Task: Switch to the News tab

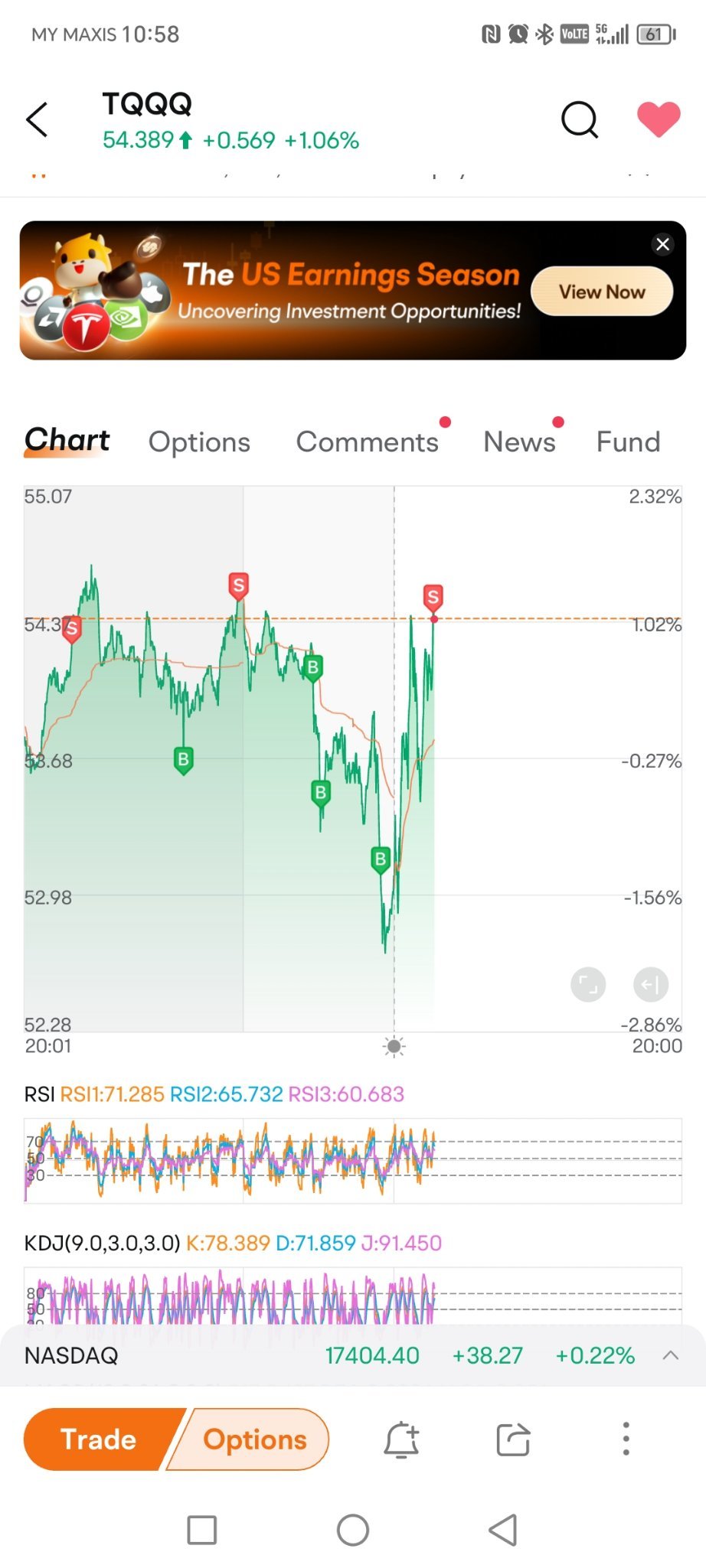Action: pos(519,442)
